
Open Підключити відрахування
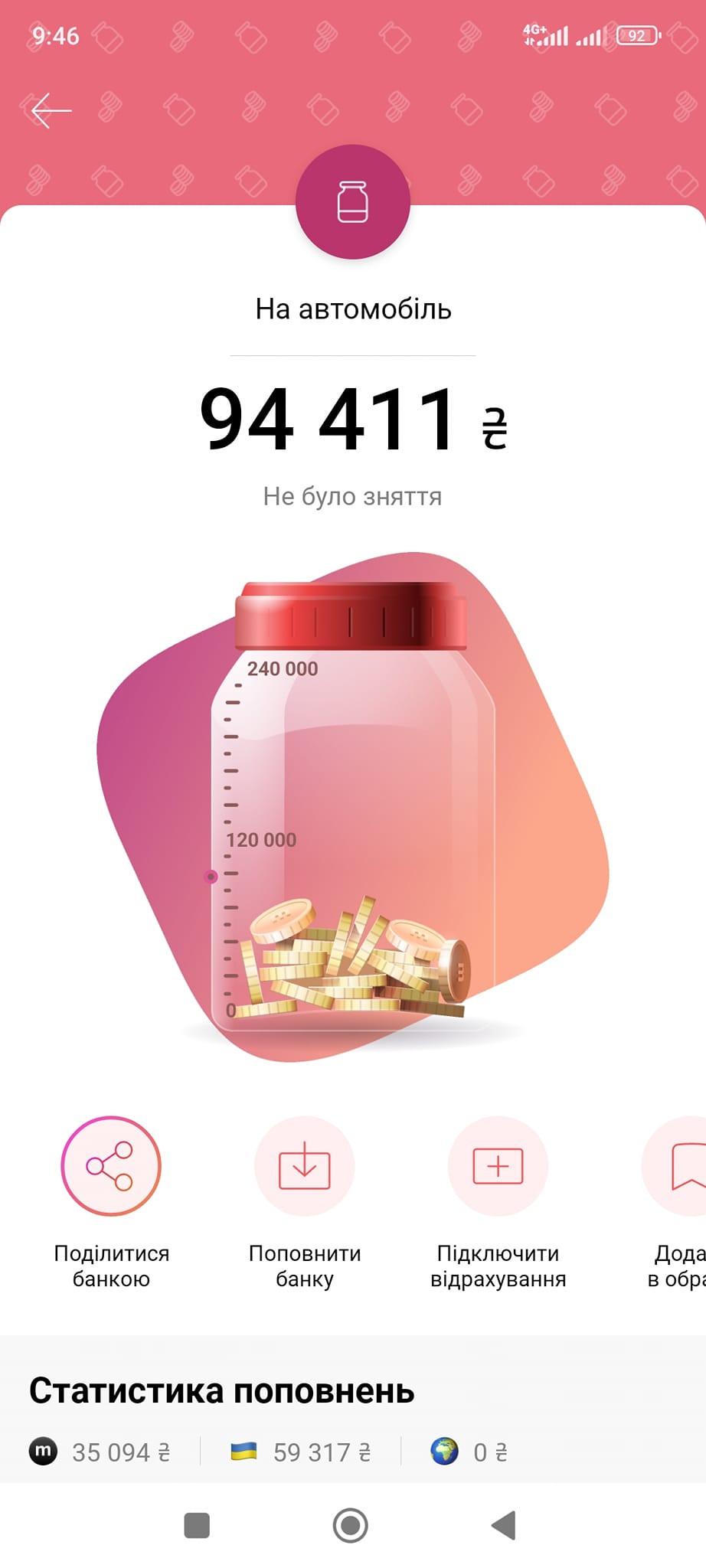(498, 1166)
